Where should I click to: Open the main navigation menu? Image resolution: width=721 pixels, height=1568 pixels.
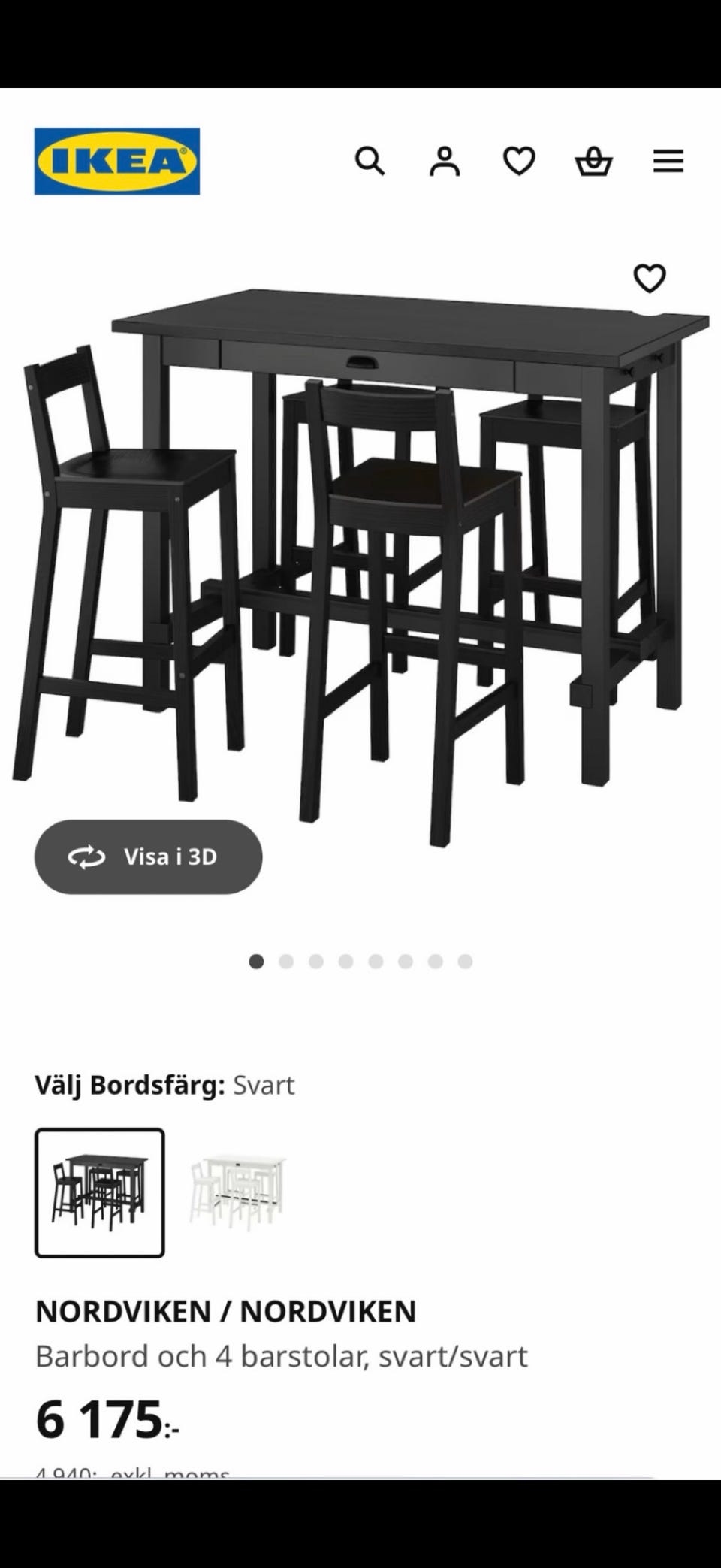(668, 160)
